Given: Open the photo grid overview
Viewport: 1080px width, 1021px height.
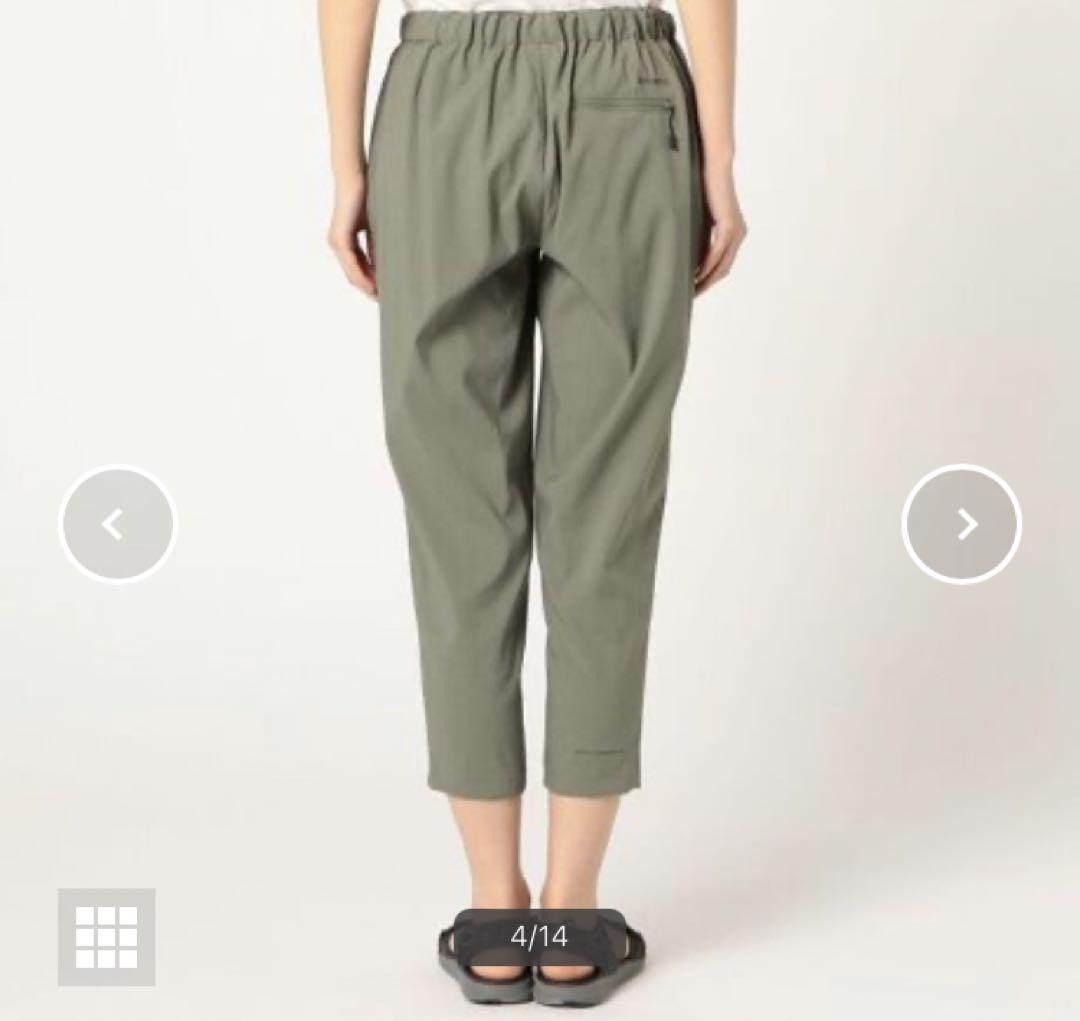Looking at the screenshot, I should [106, 937].
